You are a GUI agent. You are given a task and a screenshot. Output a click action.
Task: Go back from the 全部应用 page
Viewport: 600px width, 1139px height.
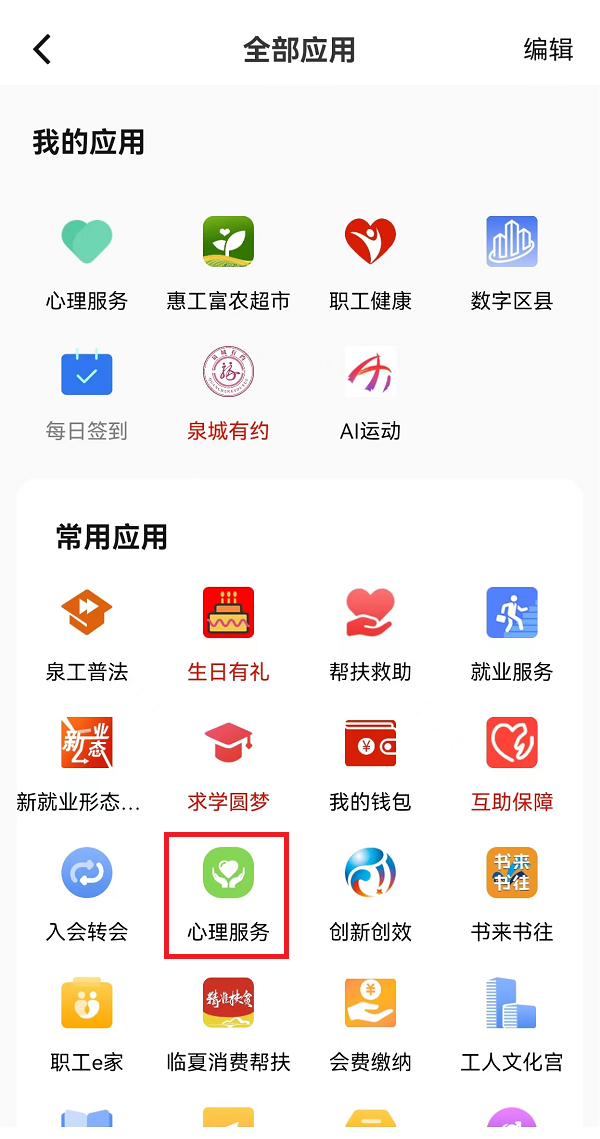click(x=42, y=49)
